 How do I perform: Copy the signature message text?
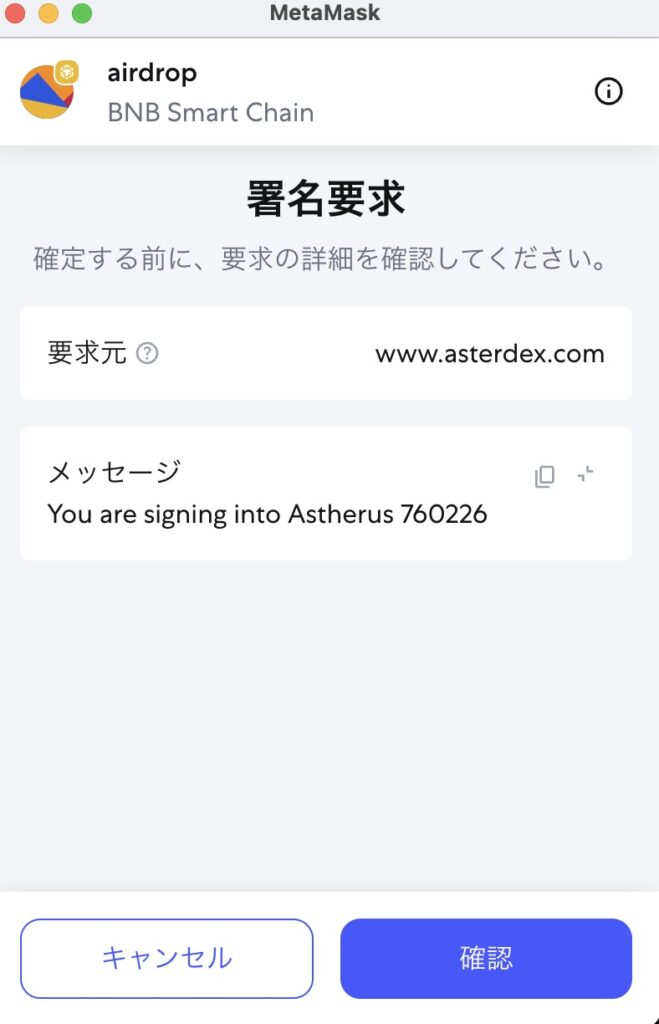544,476
